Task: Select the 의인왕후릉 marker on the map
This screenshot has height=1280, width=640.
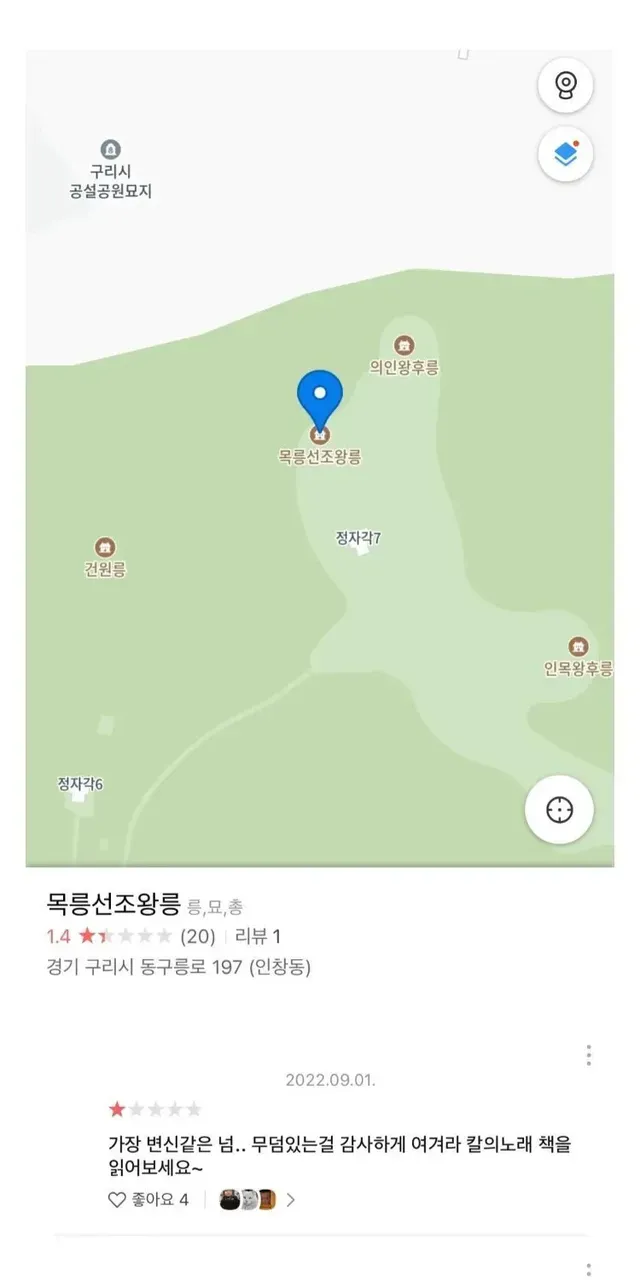Action: (x=404, y=346)
